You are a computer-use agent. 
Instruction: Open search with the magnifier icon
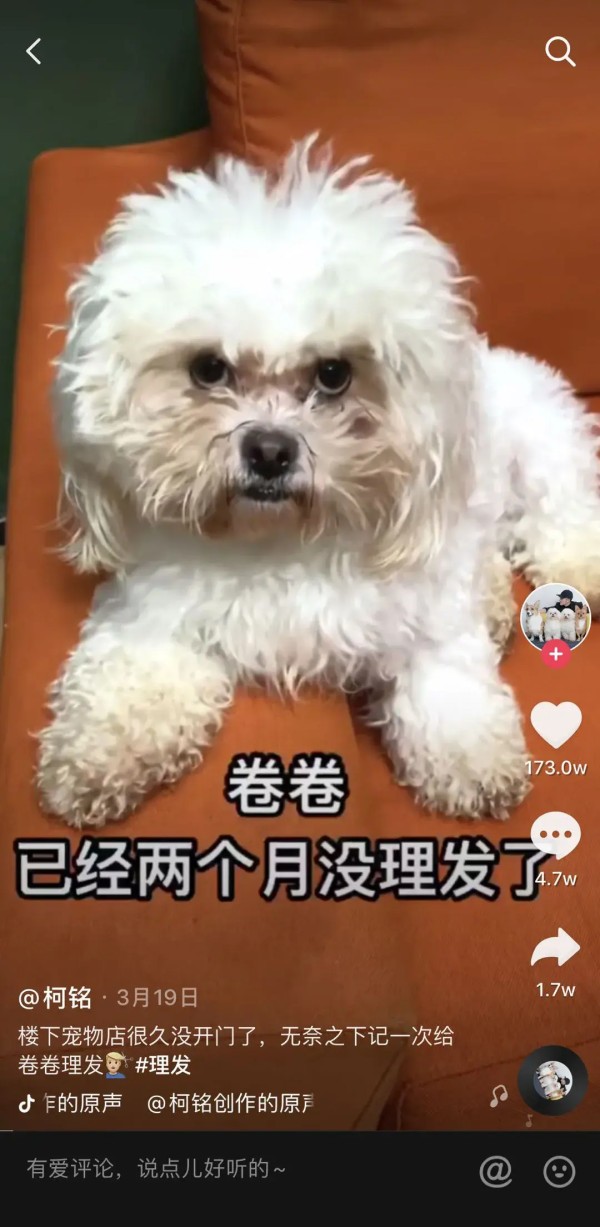tap(560, 52)
